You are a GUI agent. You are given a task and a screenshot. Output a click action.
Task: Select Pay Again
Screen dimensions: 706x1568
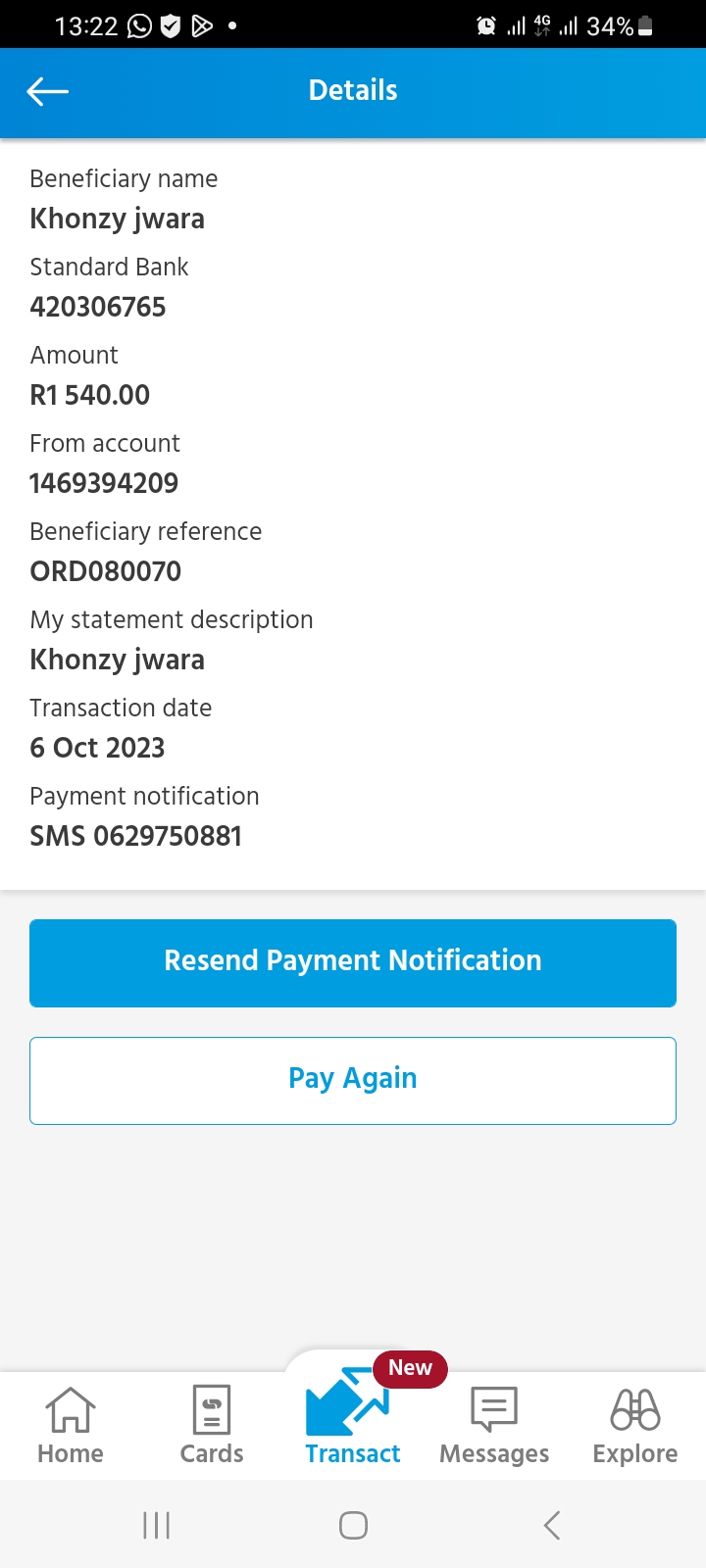pyautogui.click(x=353, y=1080)
